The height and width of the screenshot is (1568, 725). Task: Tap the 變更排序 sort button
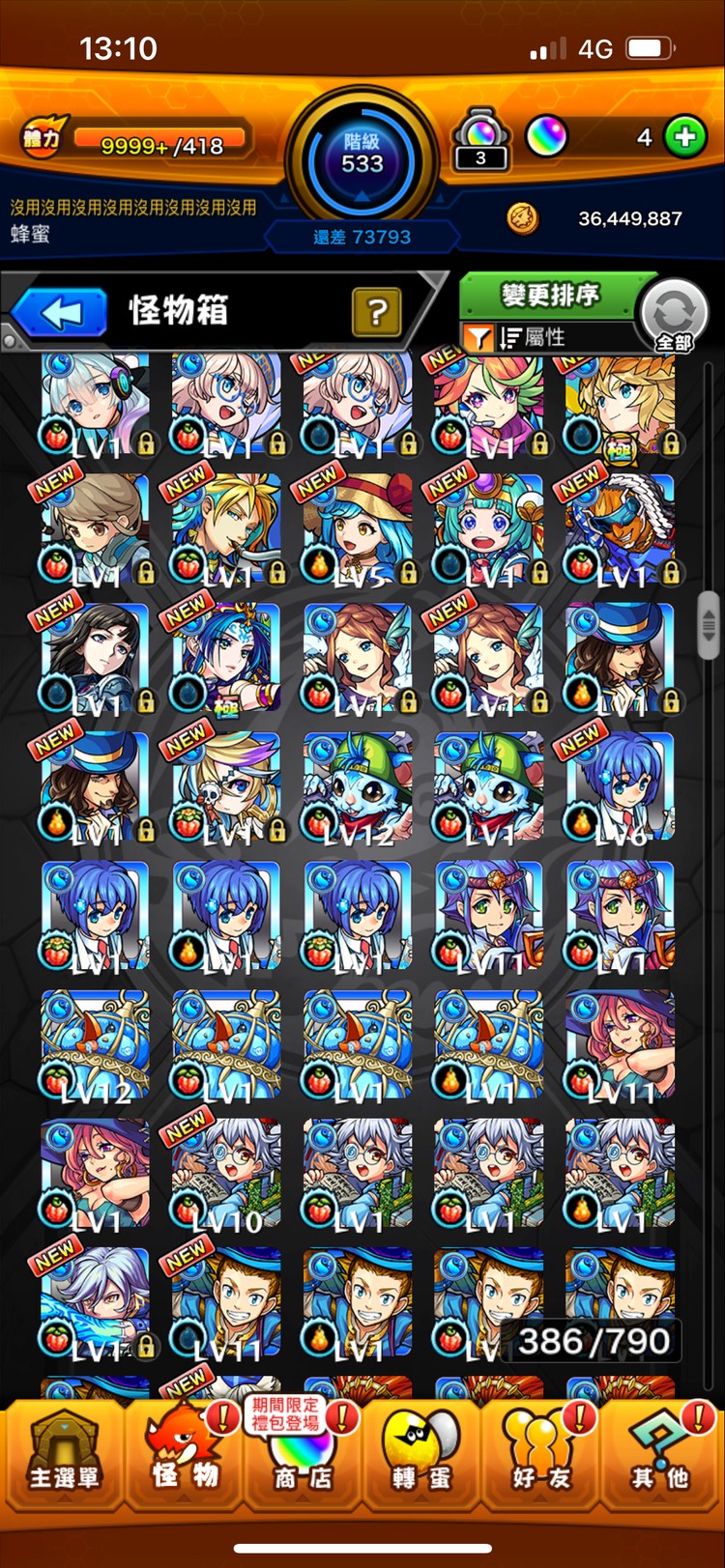tap(549, 295)
